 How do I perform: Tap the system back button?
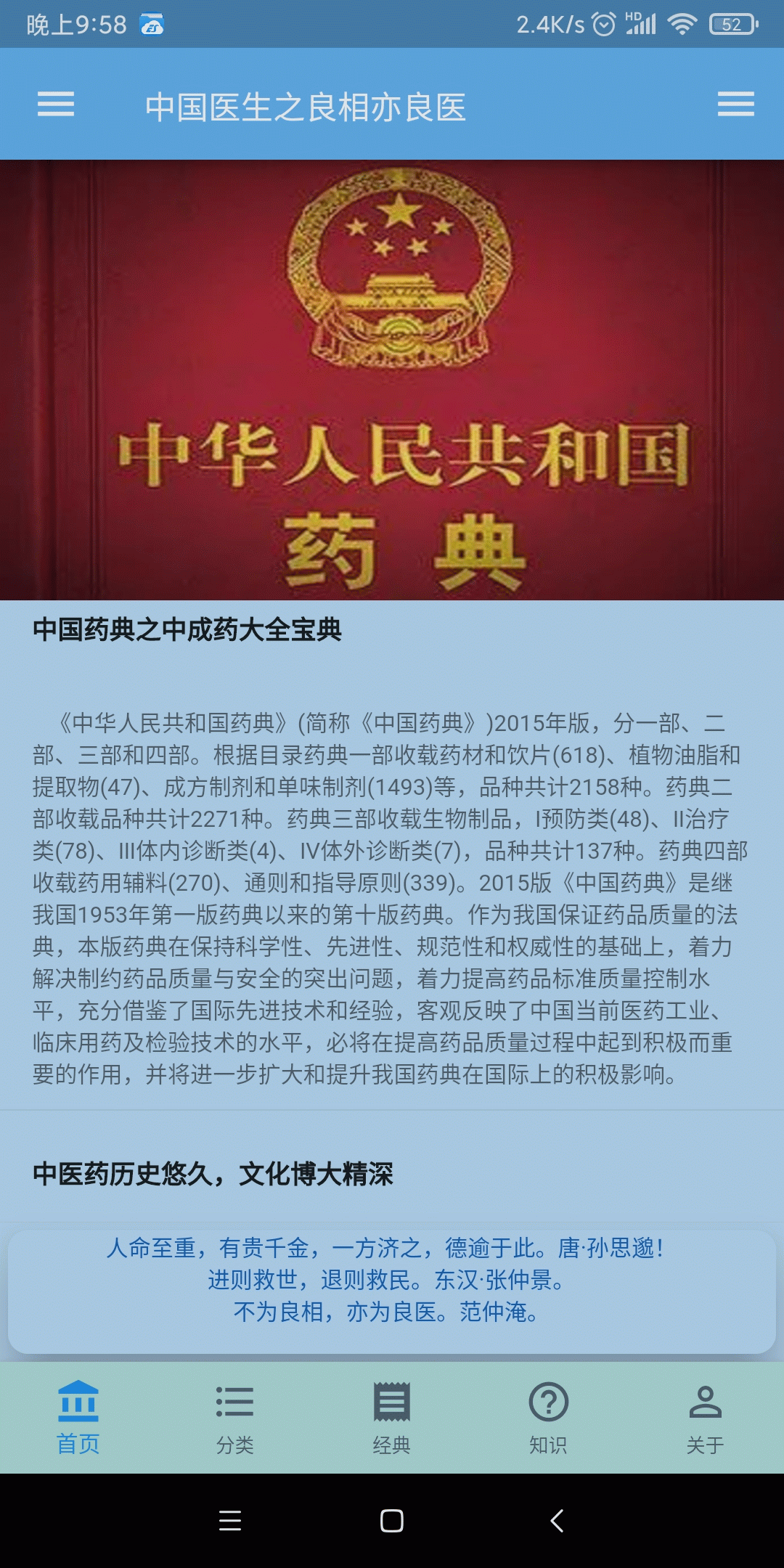pos(557,1520)
